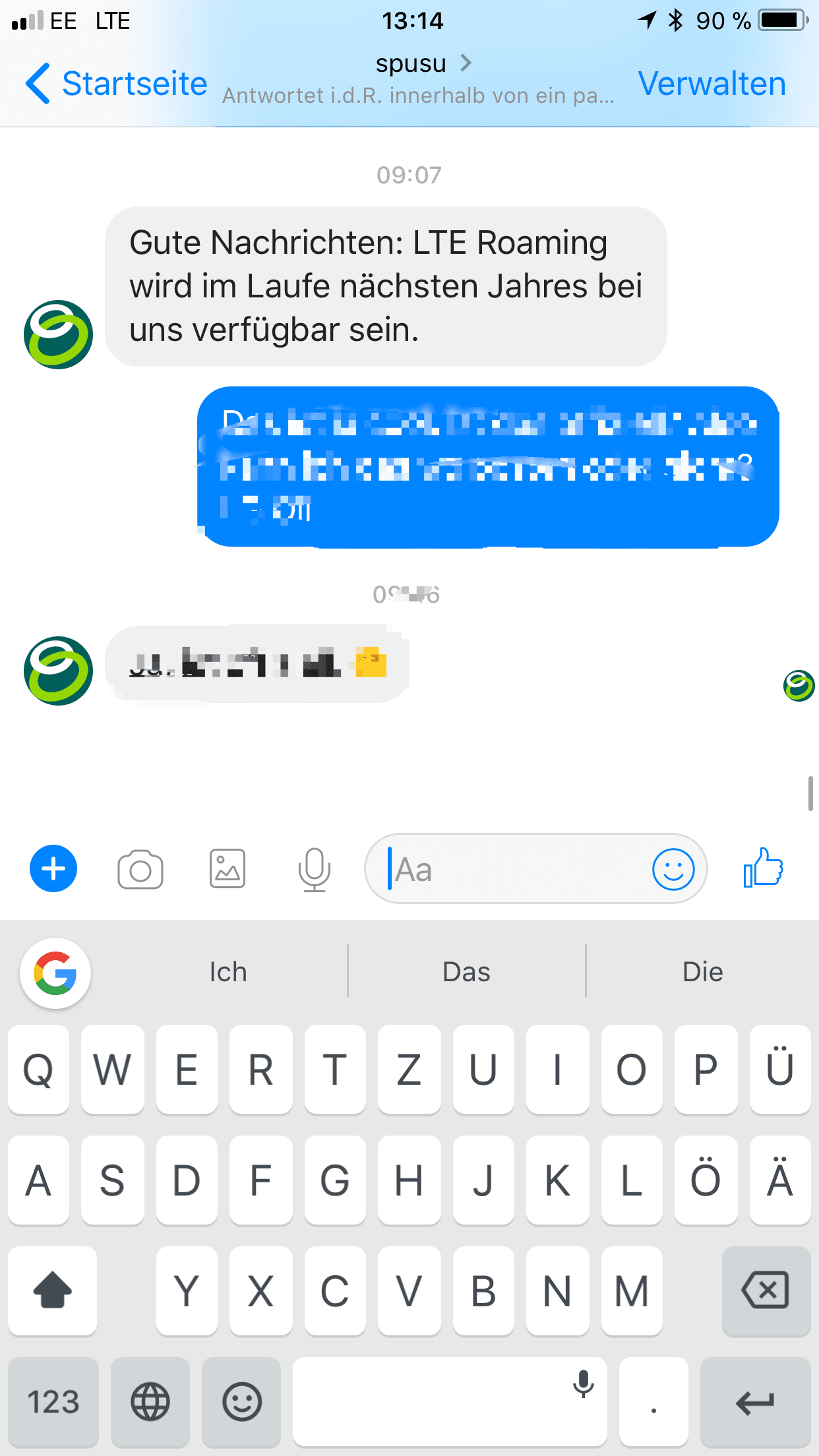Open spusu avatar next to first message

[x=58, y=334]
